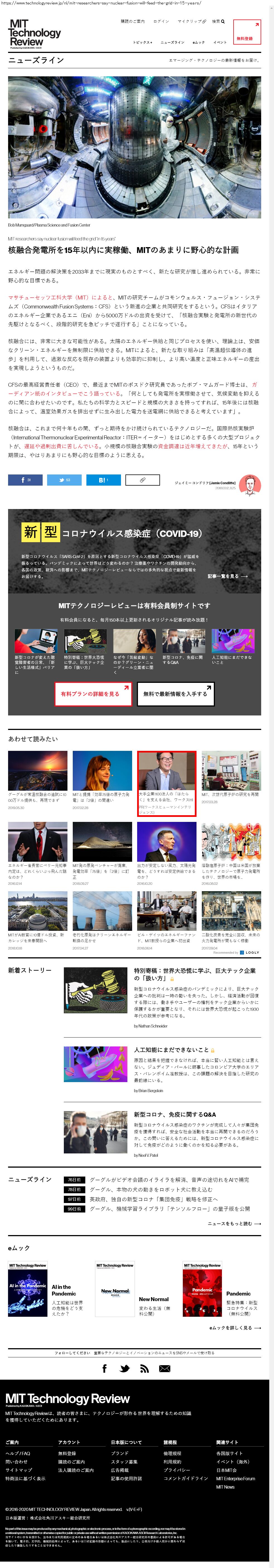Open the search (検索) icon in header

pos(218,21)
